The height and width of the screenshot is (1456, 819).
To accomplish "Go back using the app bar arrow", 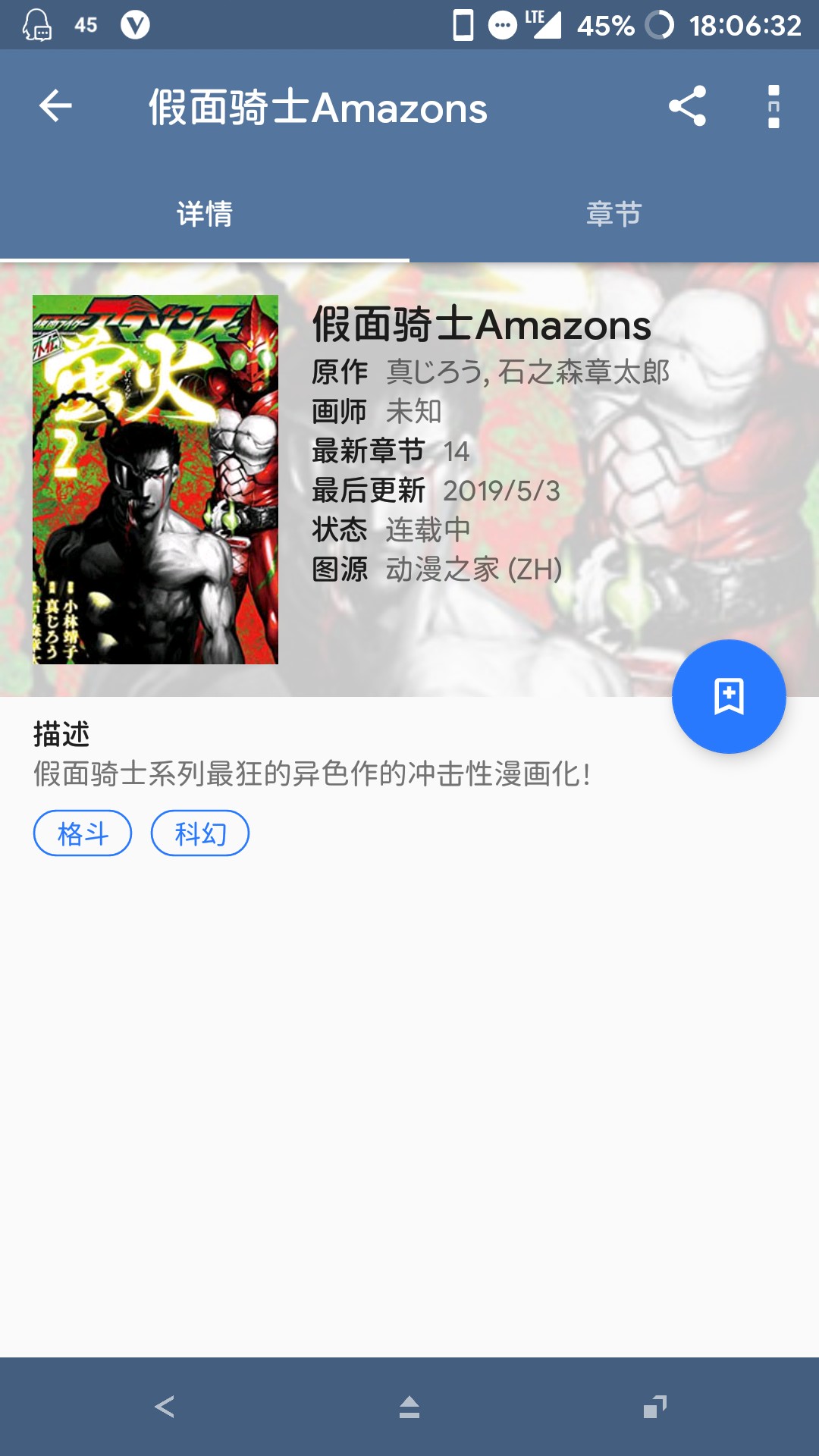I will (55, 106).
